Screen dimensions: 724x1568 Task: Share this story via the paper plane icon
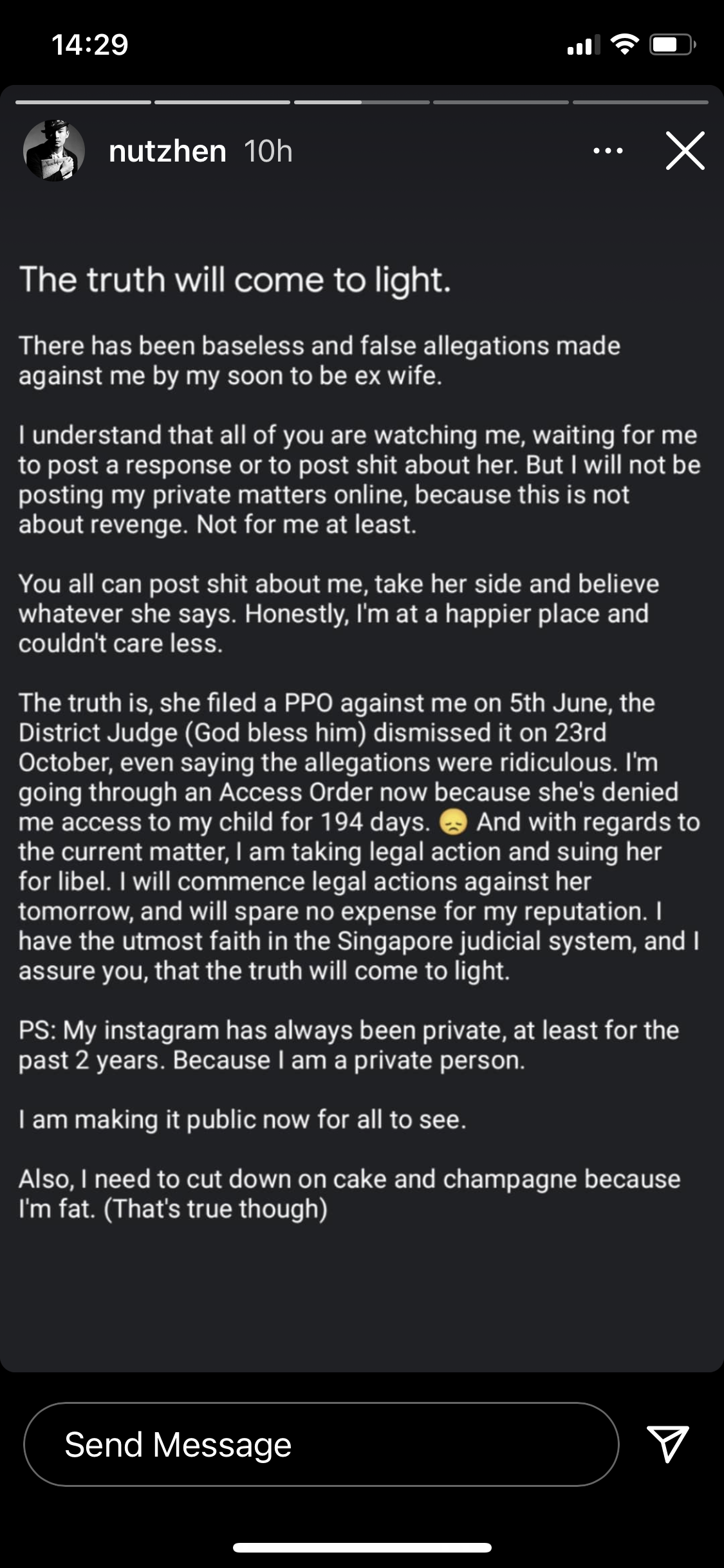click(667, 1444)
